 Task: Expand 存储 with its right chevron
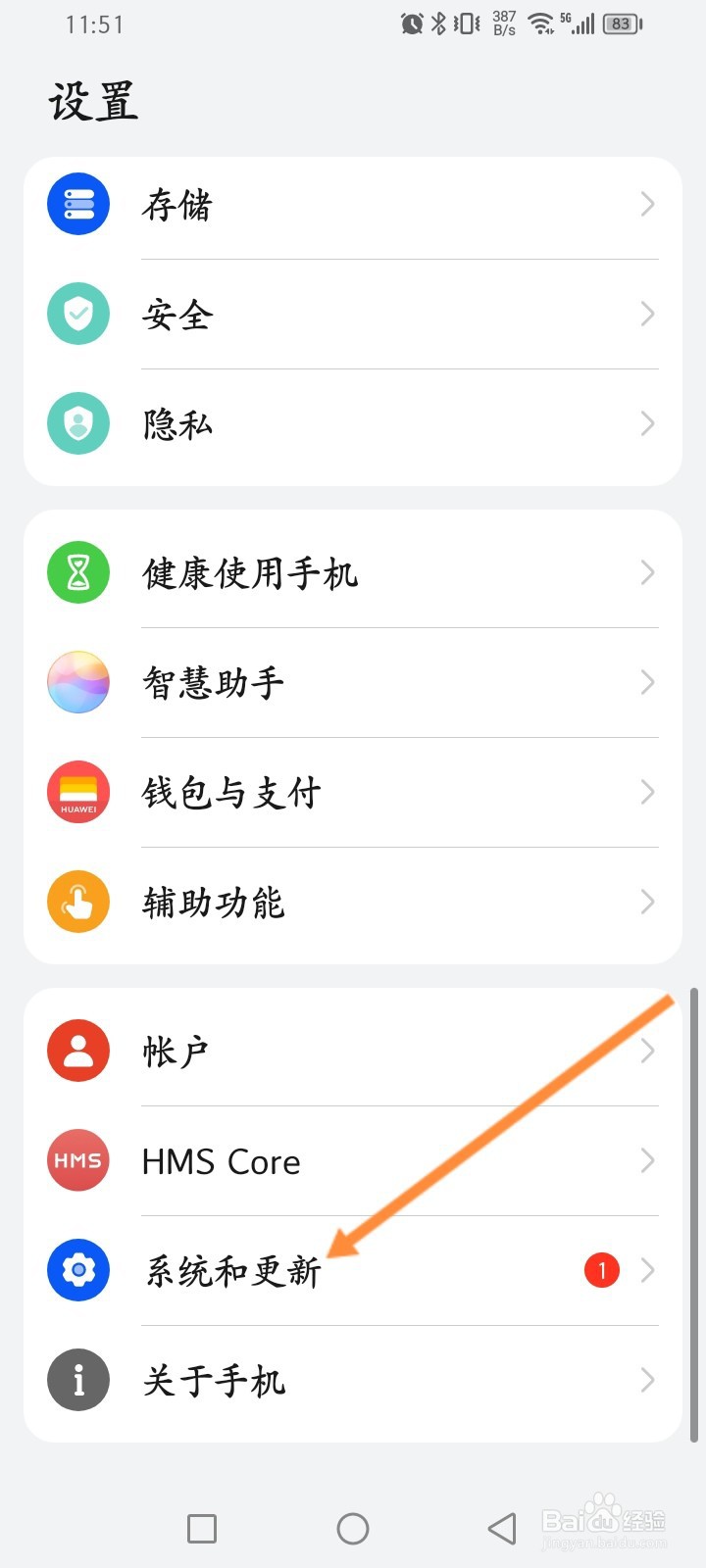coord(647,204)
